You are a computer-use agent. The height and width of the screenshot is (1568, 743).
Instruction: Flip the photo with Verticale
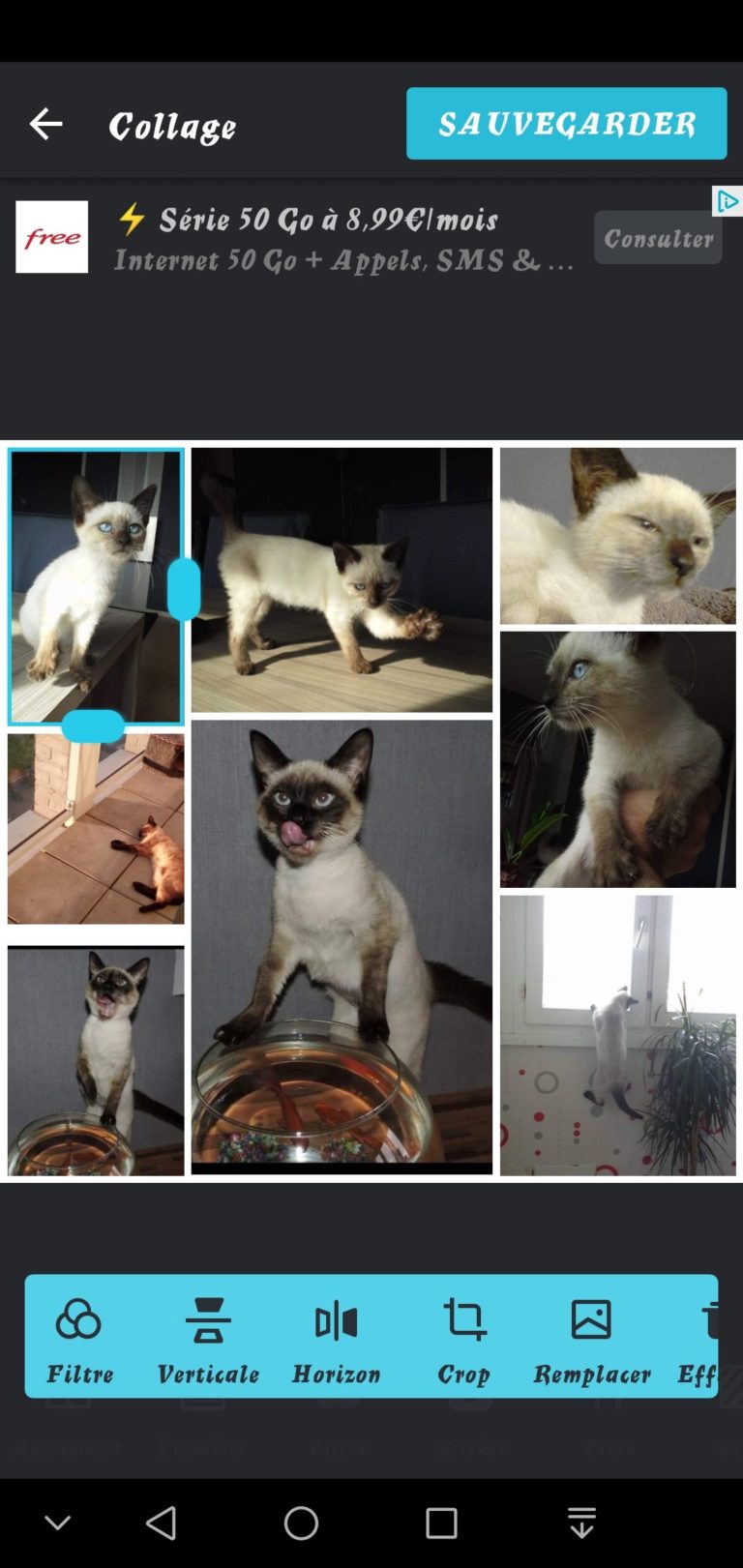coord(208,1336)
